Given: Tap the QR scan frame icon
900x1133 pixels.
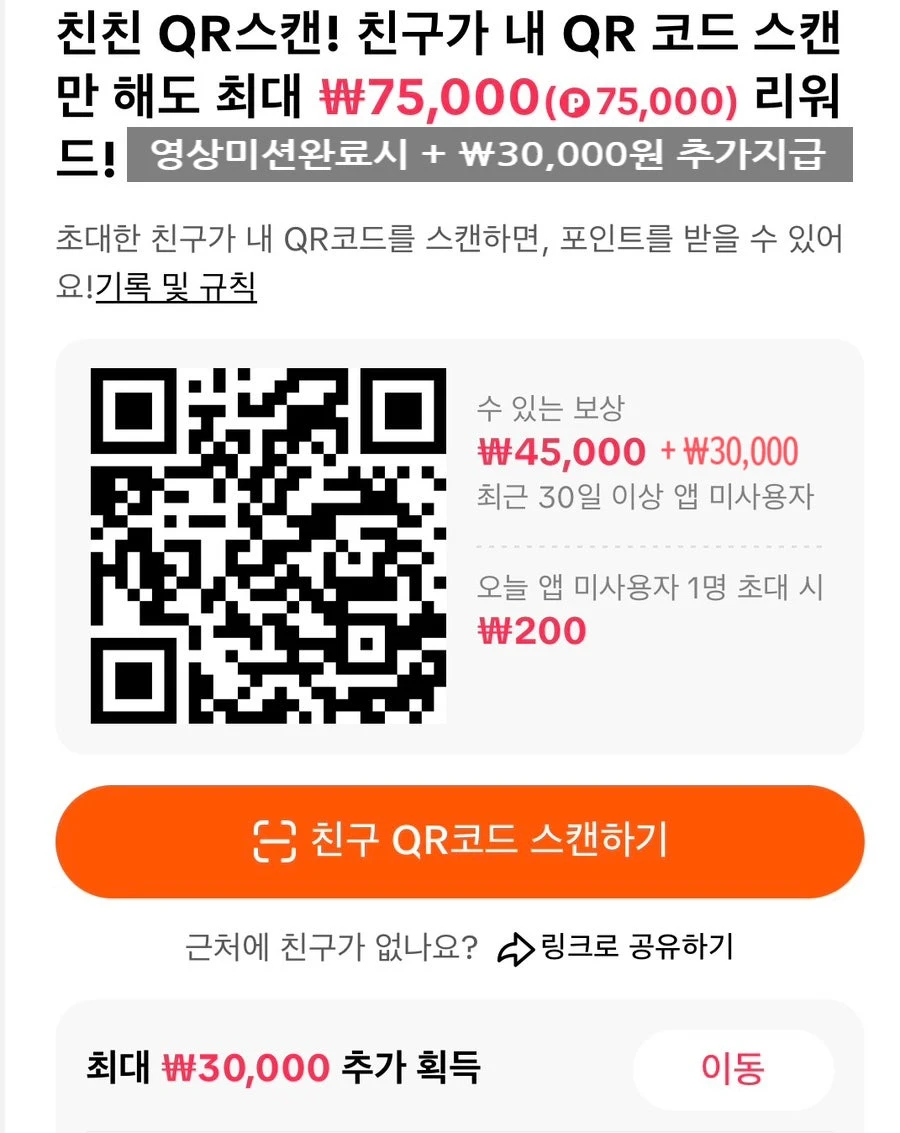Looking at the screenshot, I should 274,840.
